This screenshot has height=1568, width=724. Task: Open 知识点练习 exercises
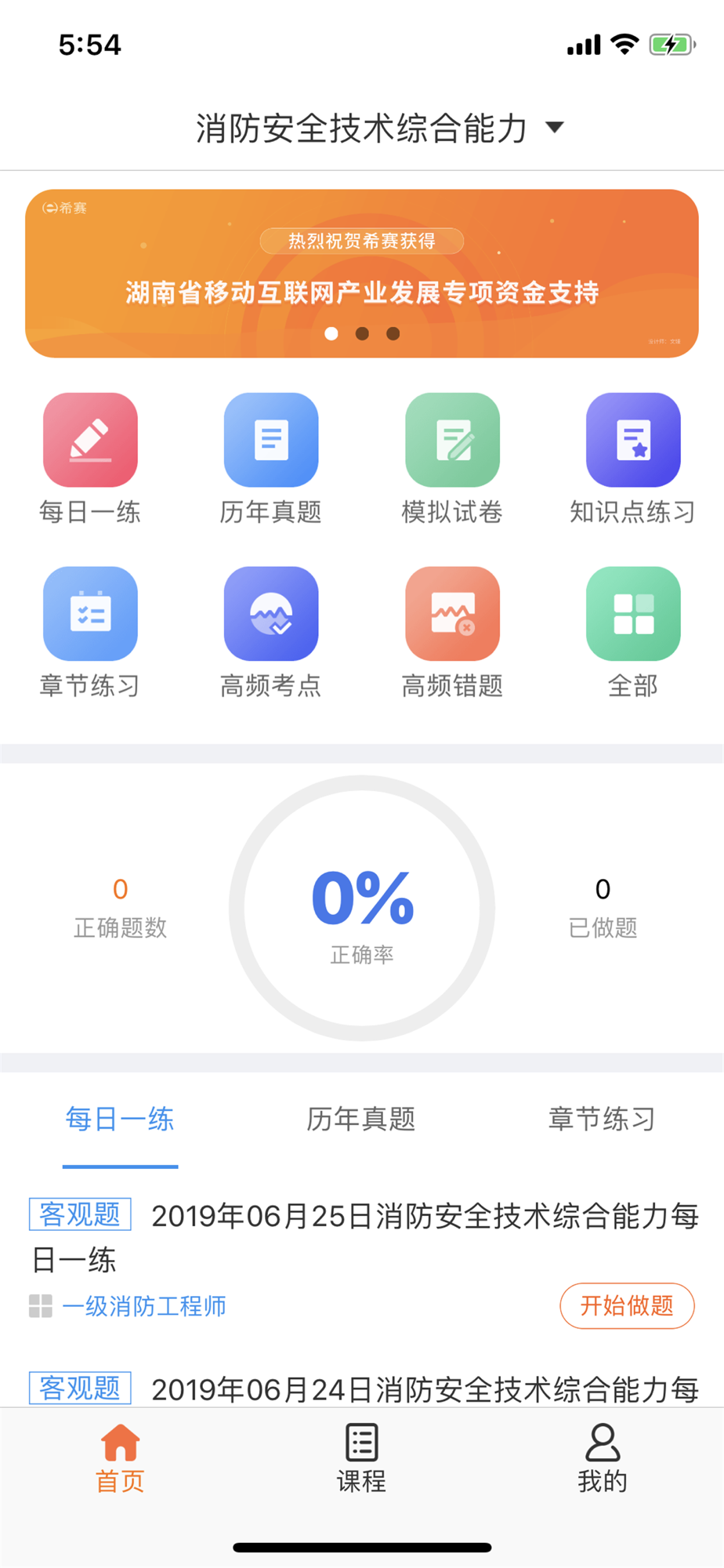(x=633, y=459)
